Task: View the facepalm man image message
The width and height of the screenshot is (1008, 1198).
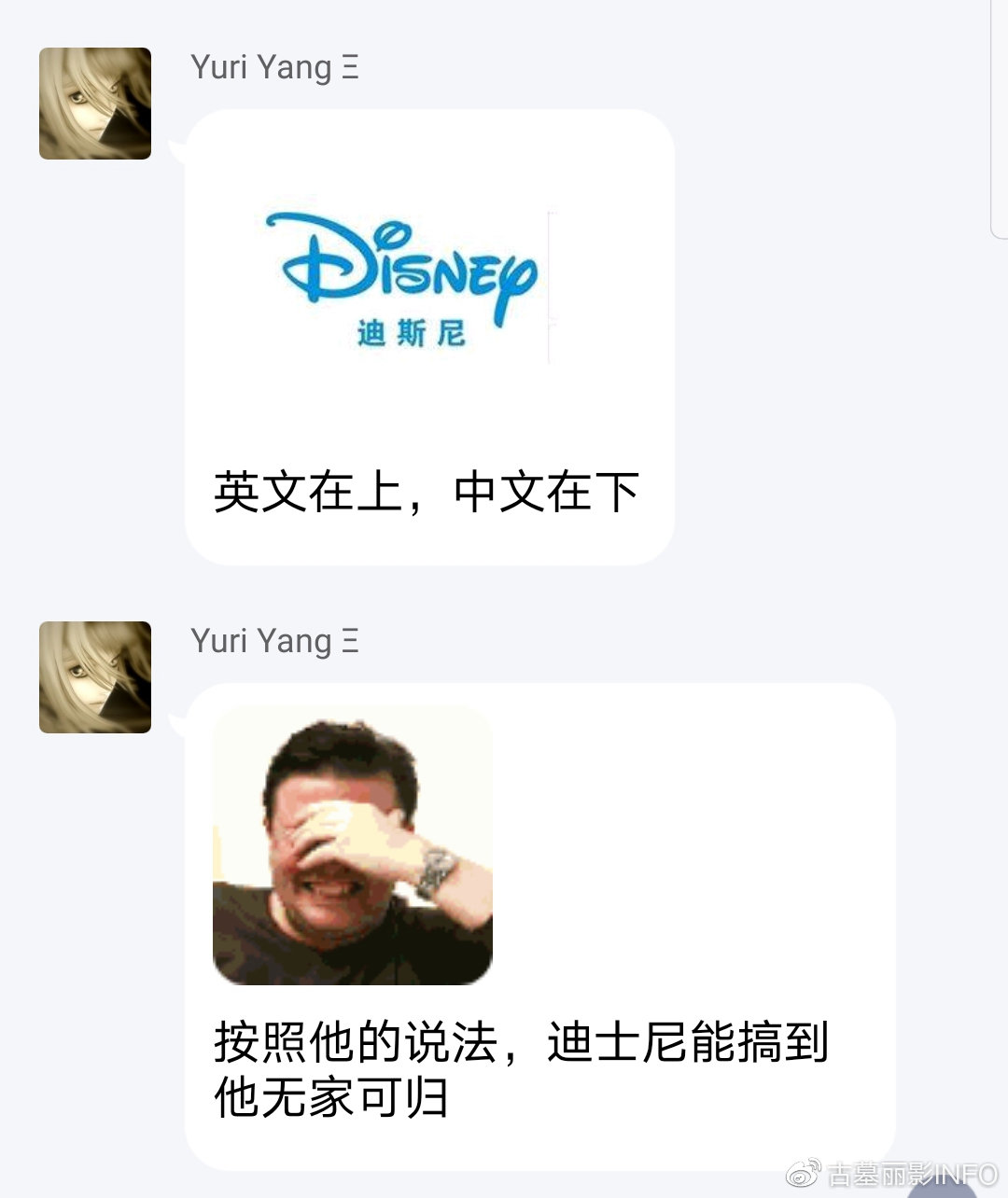Action: click(x=353, y=845)
